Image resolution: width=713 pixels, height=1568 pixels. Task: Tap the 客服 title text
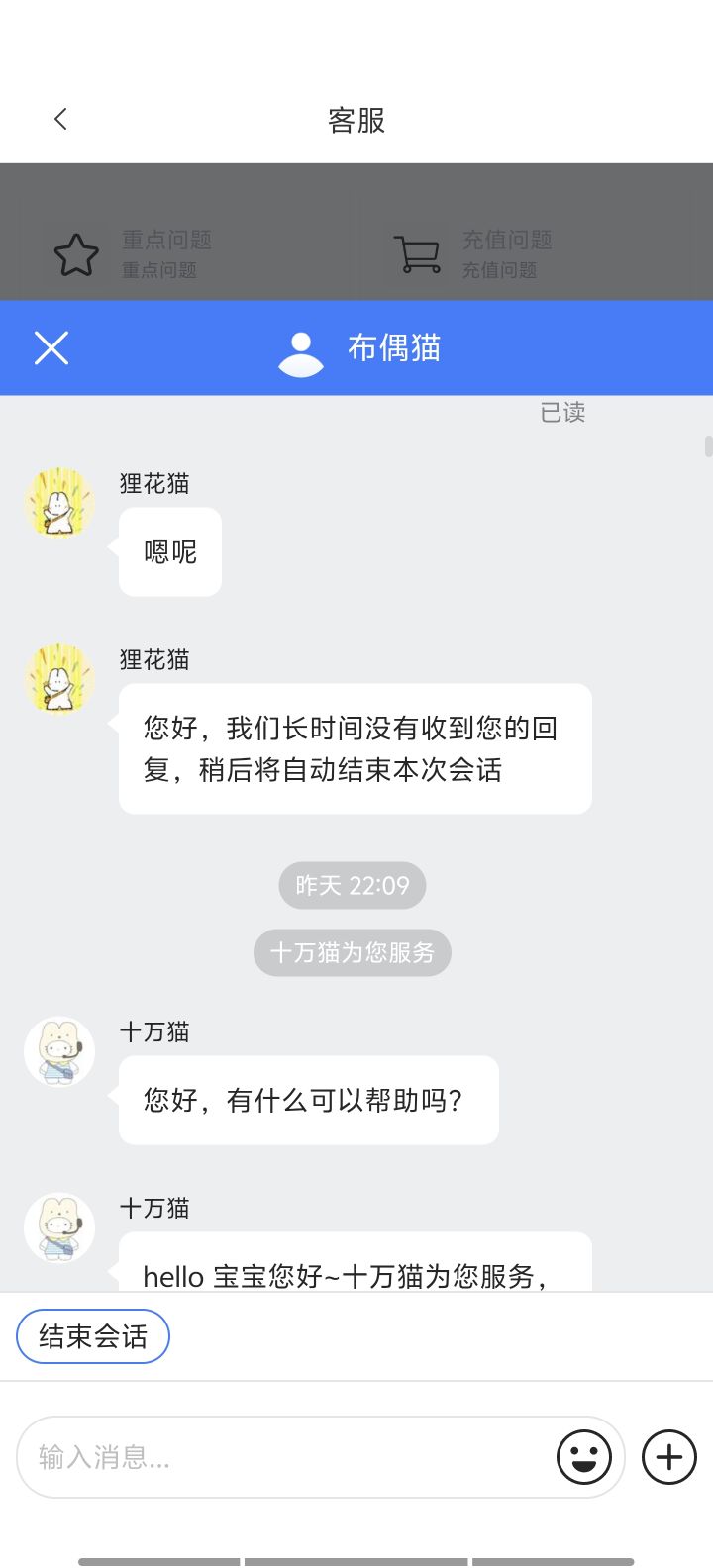click(356, 120)
